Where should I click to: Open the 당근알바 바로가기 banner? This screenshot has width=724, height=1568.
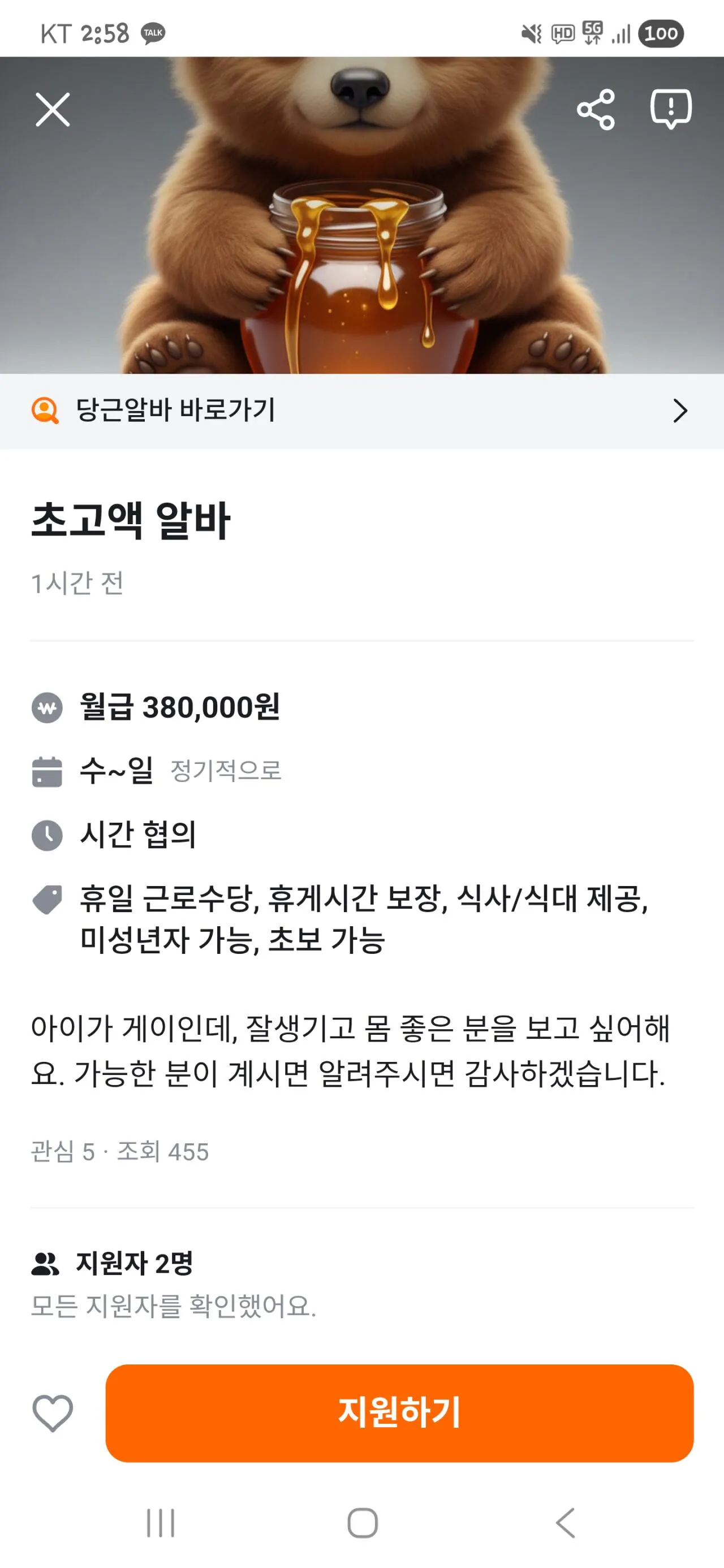pyautogui.click(x=361, y=411)
